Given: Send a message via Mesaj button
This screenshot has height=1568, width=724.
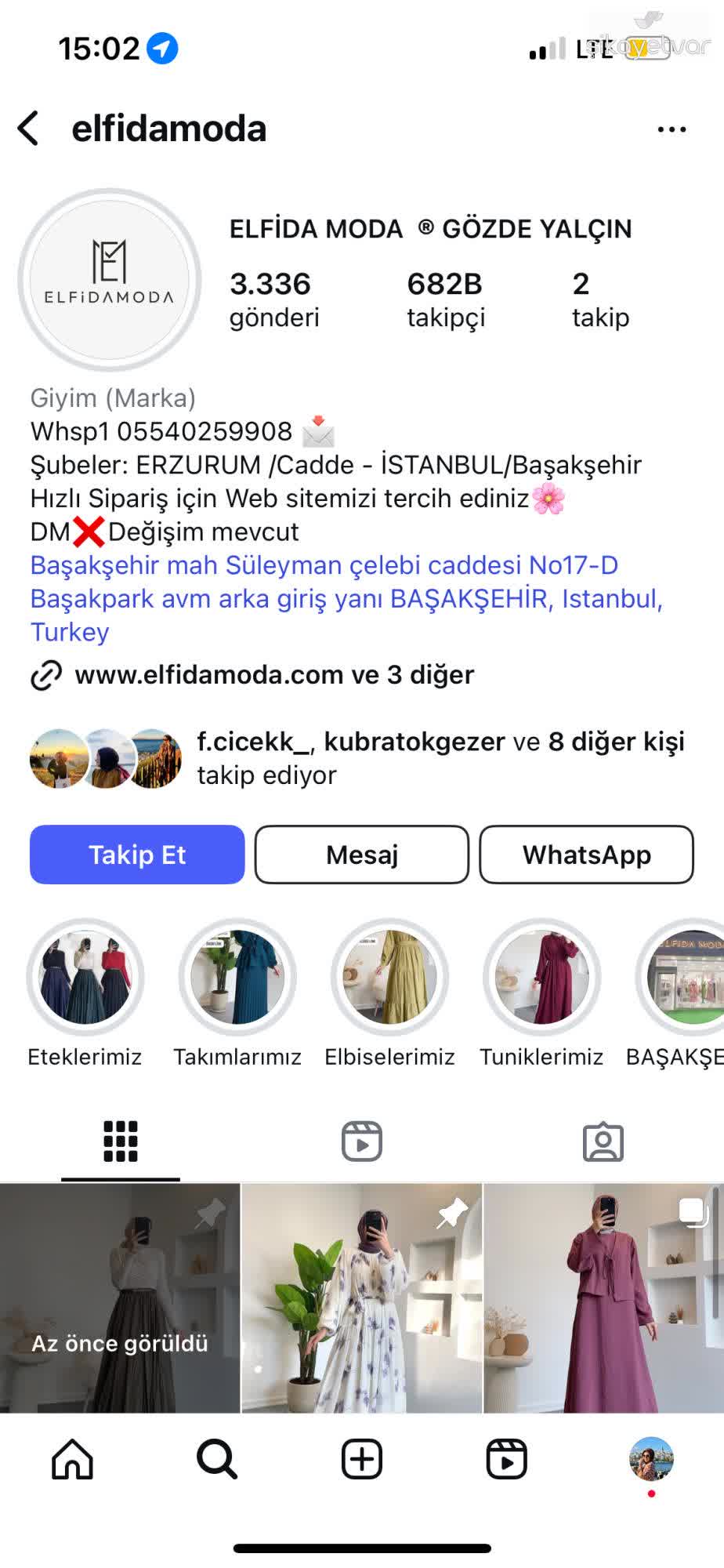Looking at the screenshot, I should pyautogui.click(x=361, y=855).
